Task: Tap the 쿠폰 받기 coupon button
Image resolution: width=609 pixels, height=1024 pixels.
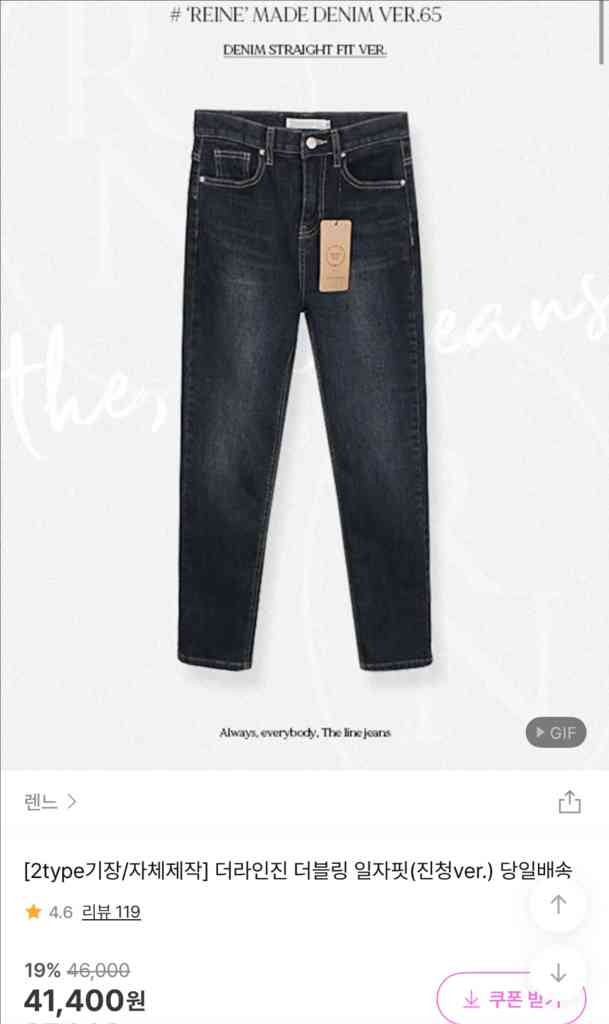Action: point(500,998)
